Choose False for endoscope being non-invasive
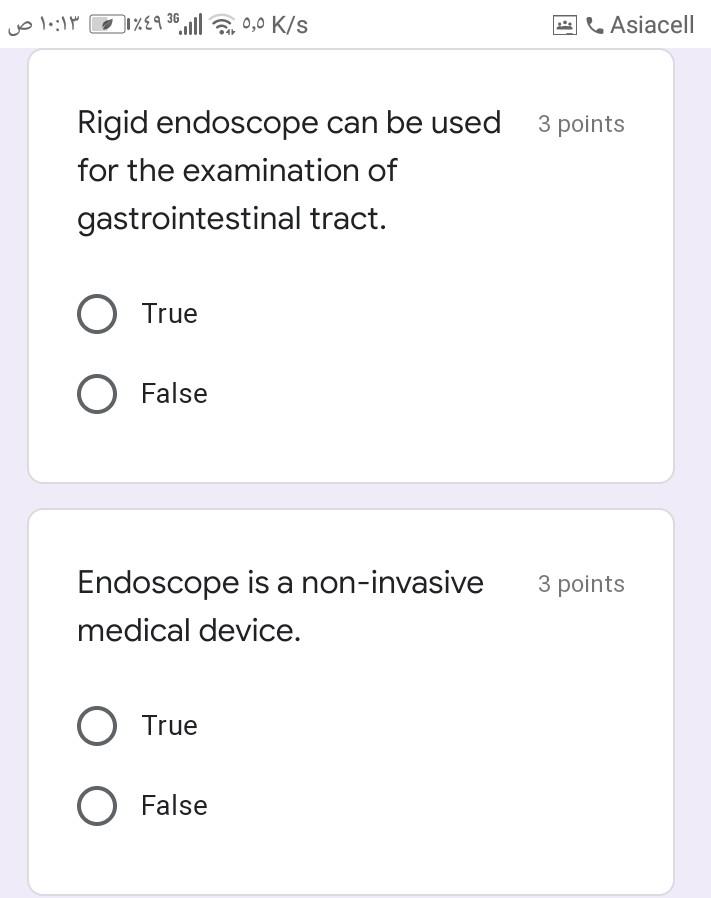 tap(97, 806)
